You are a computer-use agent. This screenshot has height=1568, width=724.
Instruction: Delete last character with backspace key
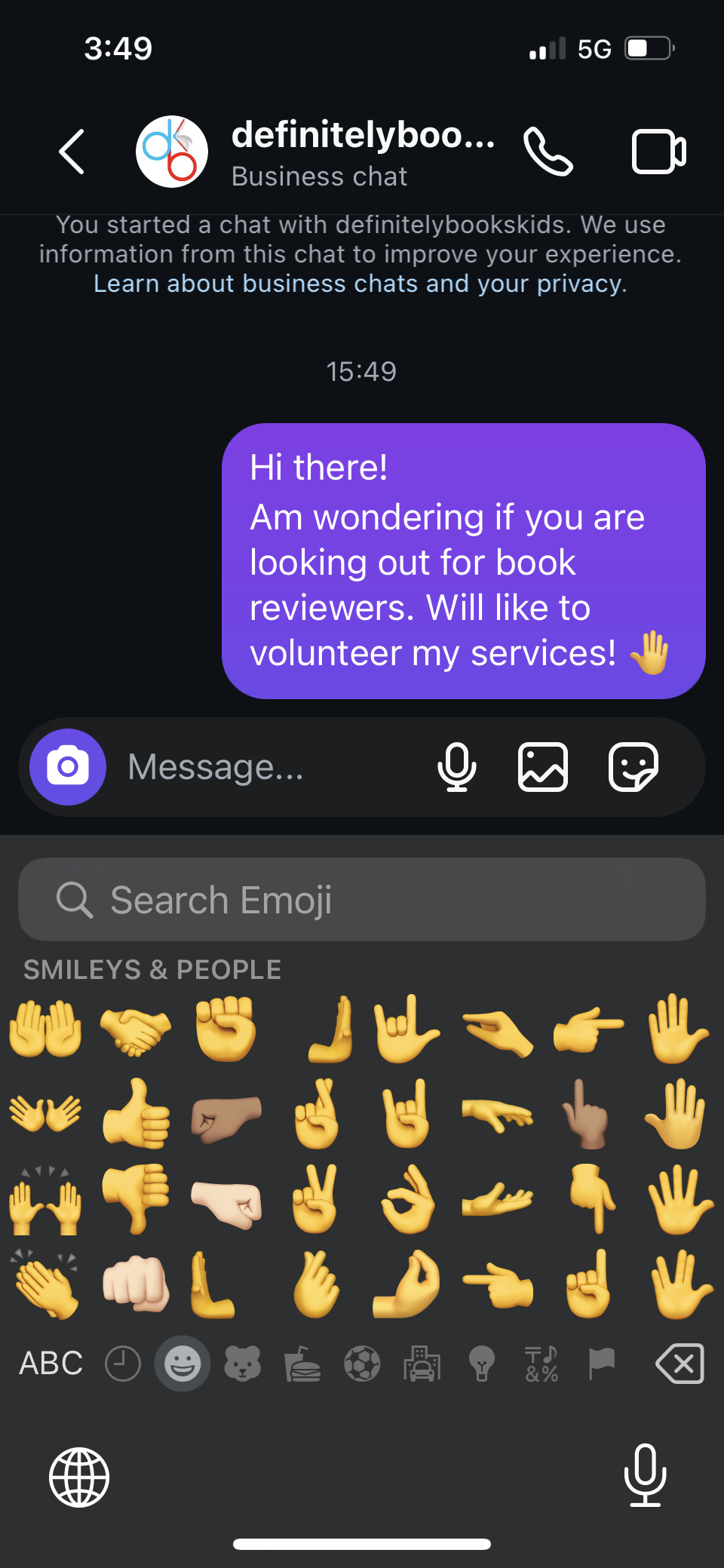[x=680, y=1364]
